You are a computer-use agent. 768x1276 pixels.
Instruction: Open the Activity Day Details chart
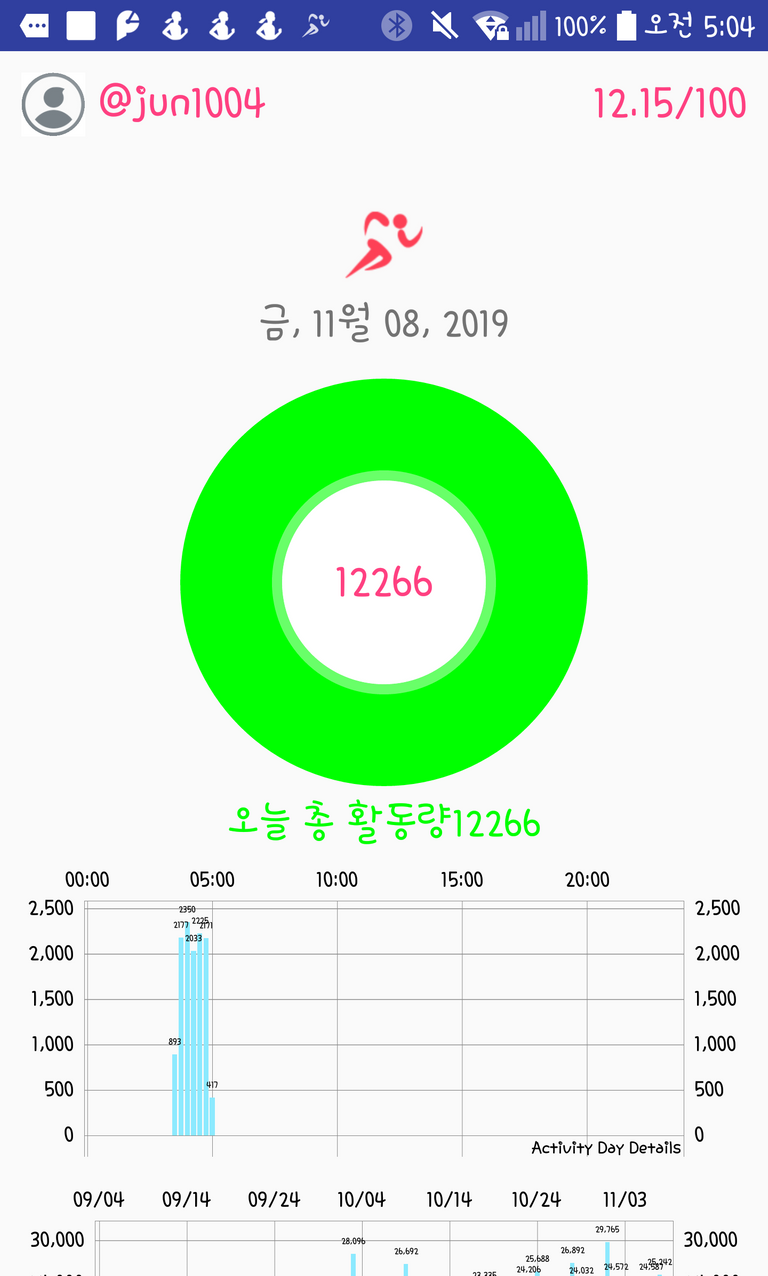(384, 1020)
